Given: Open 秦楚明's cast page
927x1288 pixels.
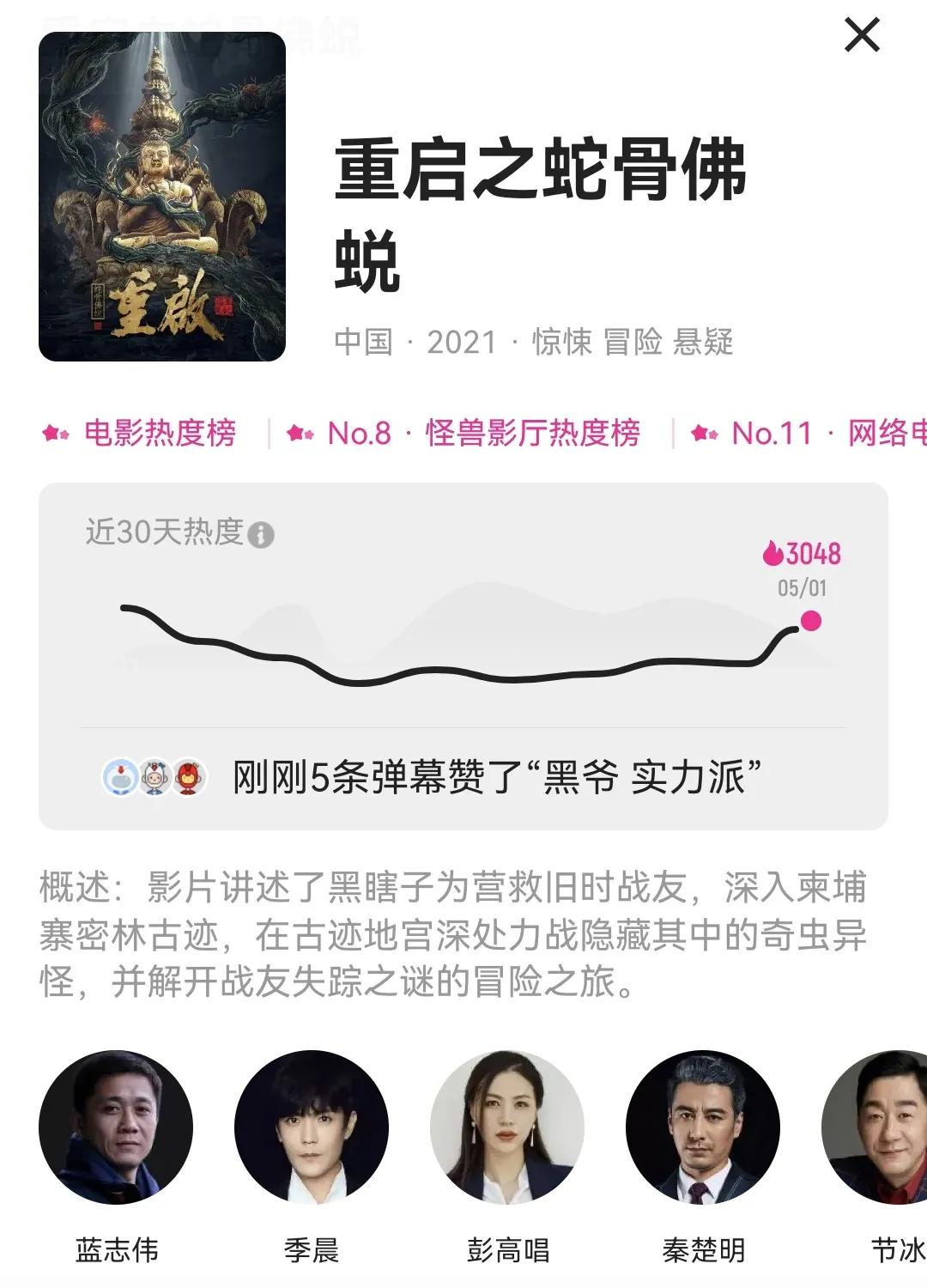Looking at the screenshot, I should pos(703,1127).
